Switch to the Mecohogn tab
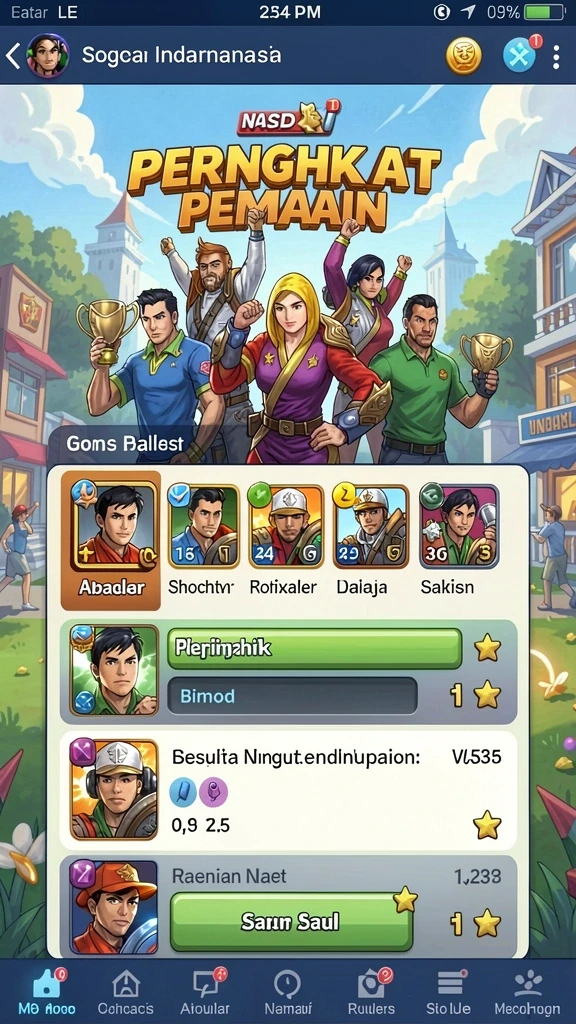 pos(528,990)
